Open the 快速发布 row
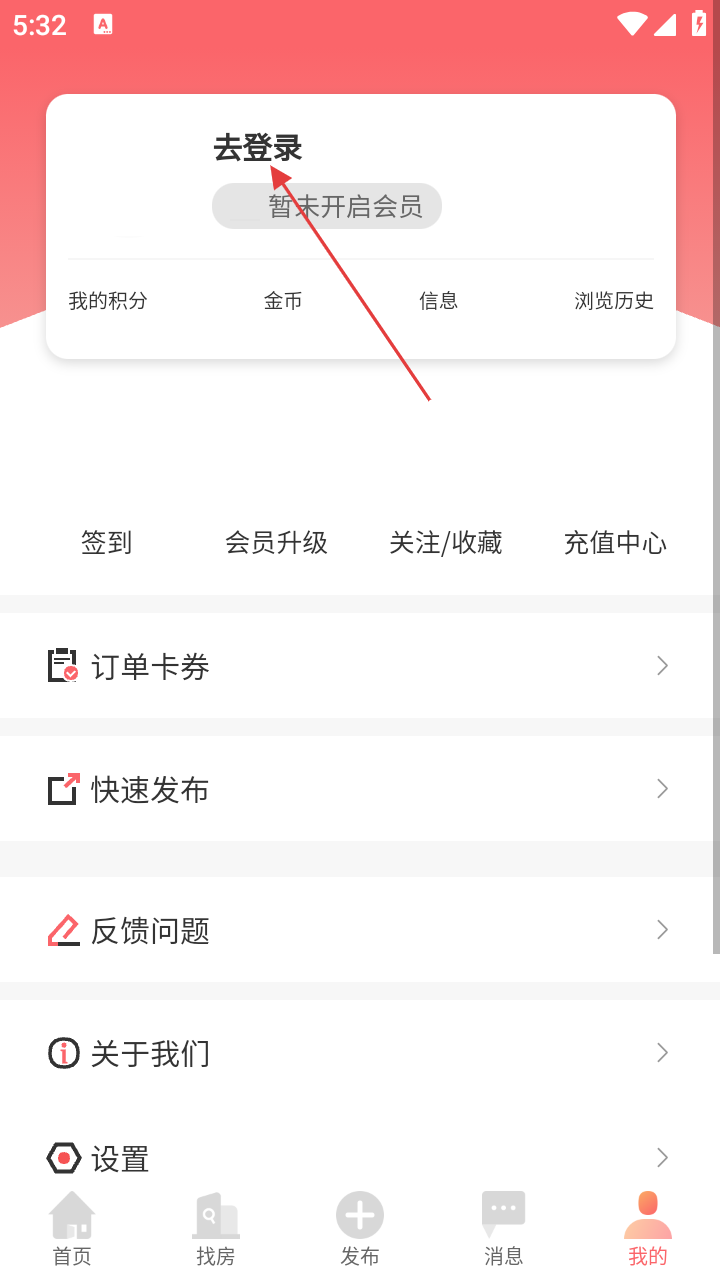 [x=360, y=789]
